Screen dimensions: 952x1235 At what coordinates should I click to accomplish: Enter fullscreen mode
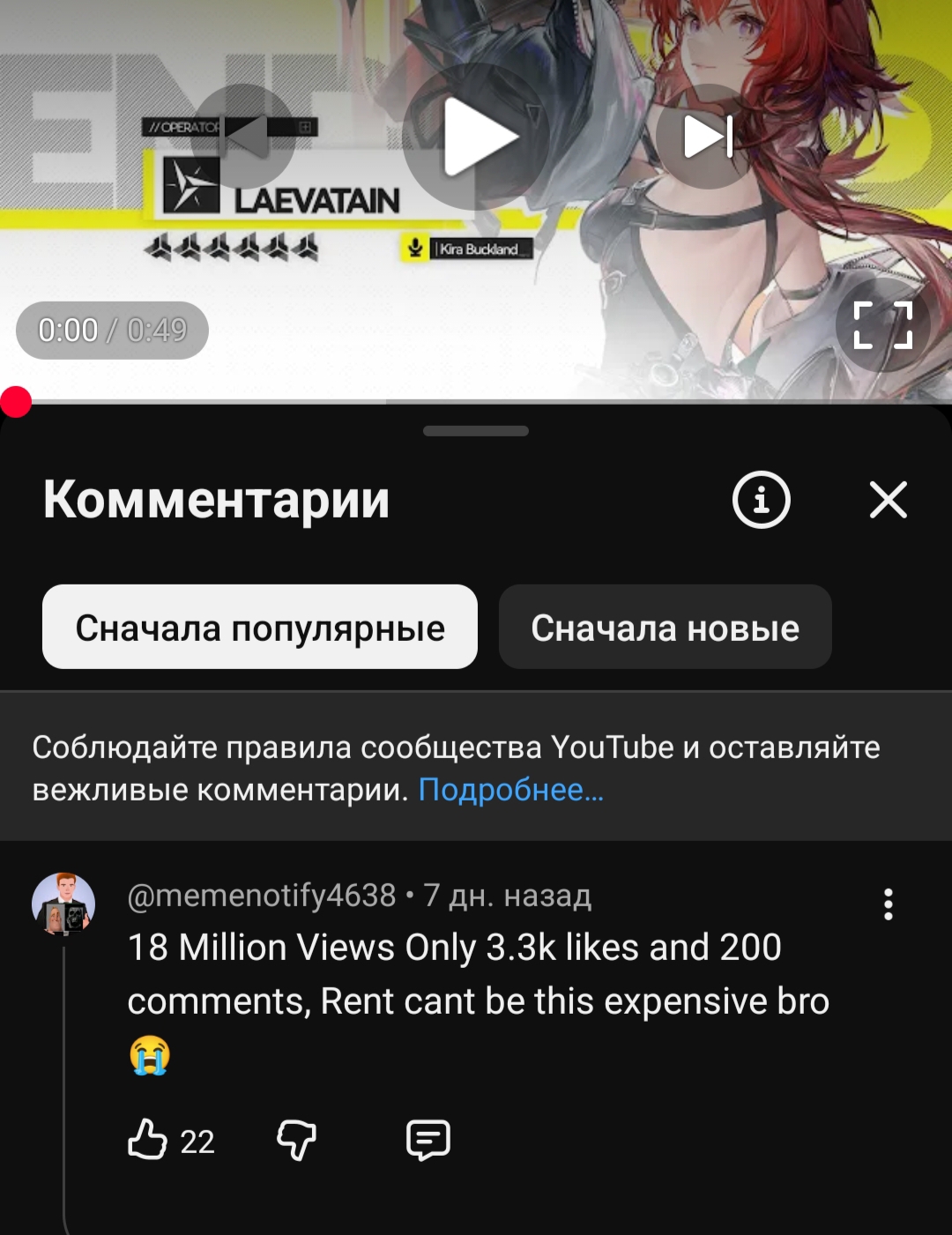point(882,325)
